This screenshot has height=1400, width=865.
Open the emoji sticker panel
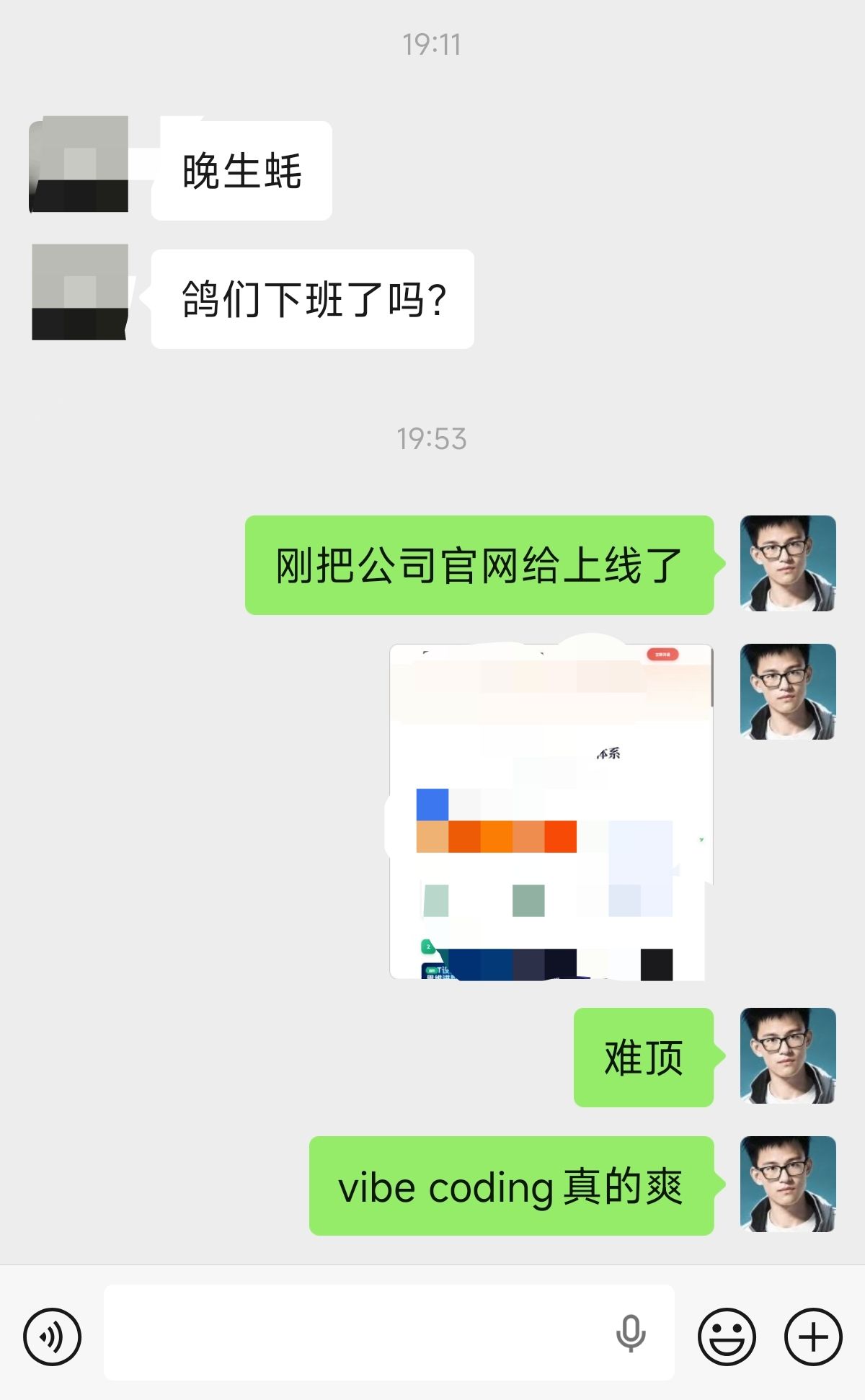tap(727, 1336)
